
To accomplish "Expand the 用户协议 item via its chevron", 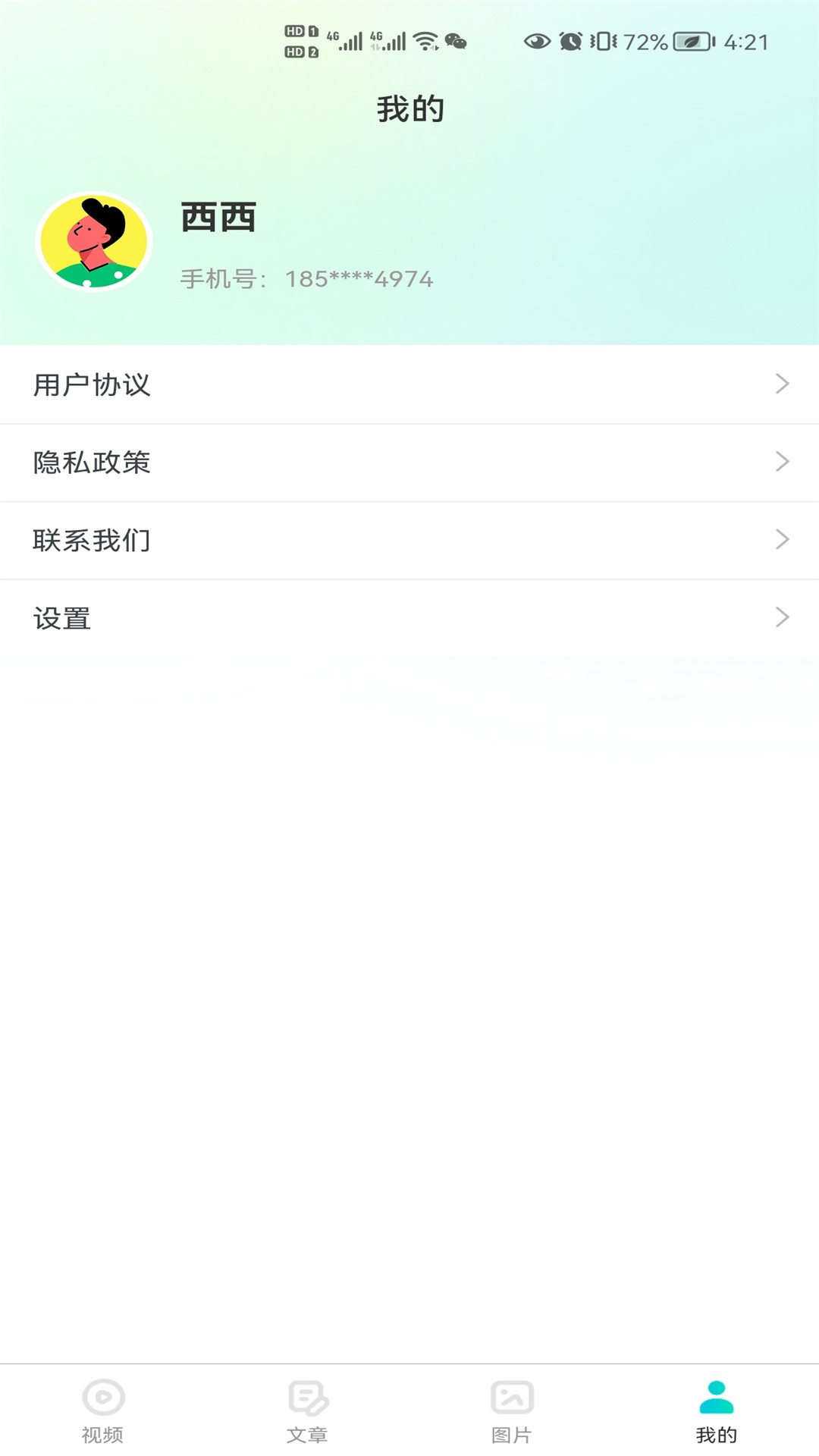I will click(x=783, y=384).
